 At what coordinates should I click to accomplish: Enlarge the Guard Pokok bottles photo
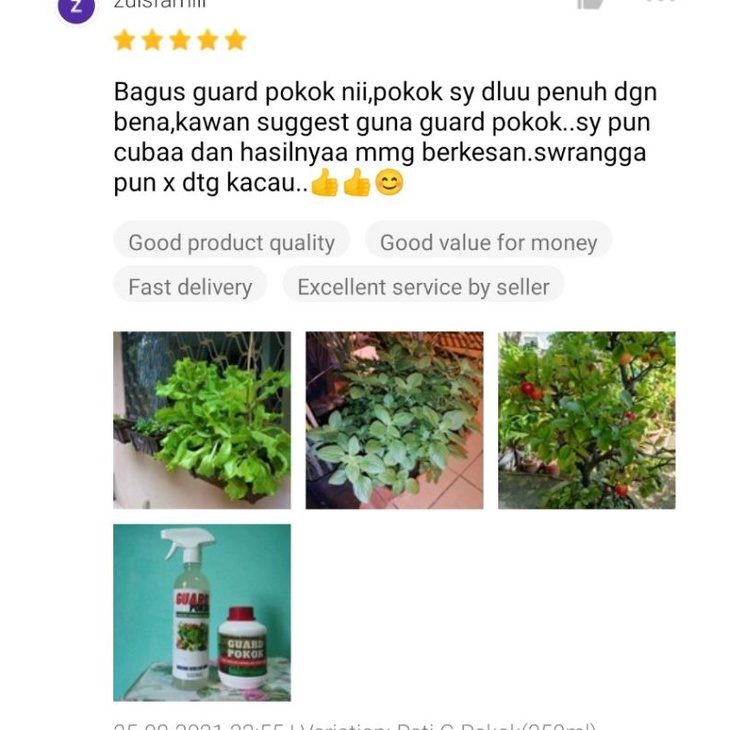coord(202,612)
